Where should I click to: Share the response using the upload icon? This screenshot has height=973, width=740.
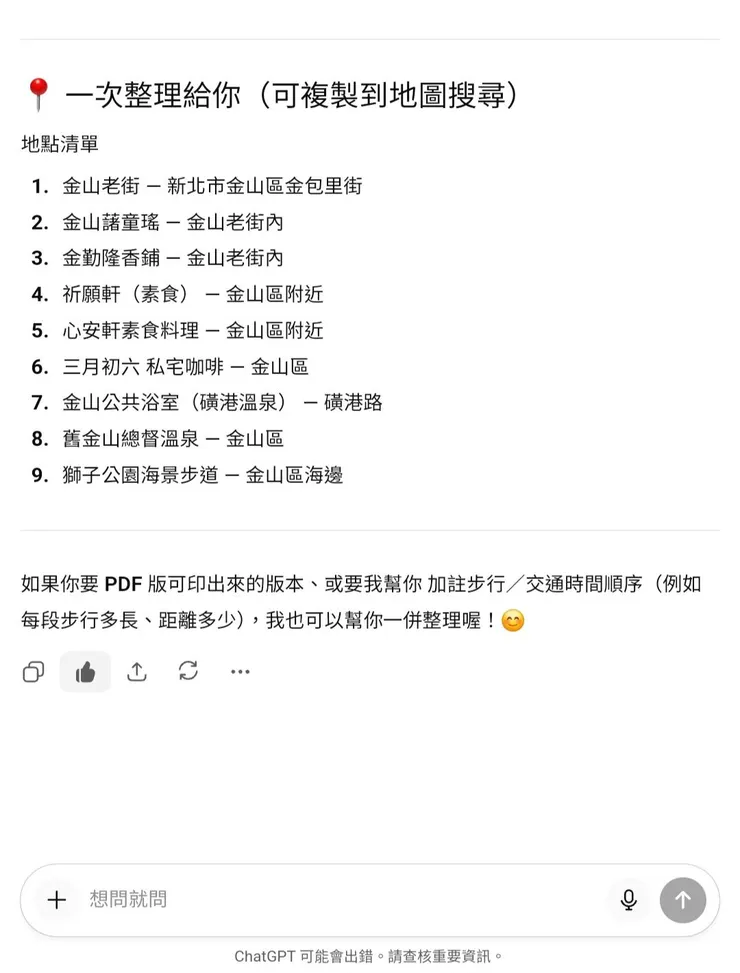pyautogui.click(x=137, y=672)
